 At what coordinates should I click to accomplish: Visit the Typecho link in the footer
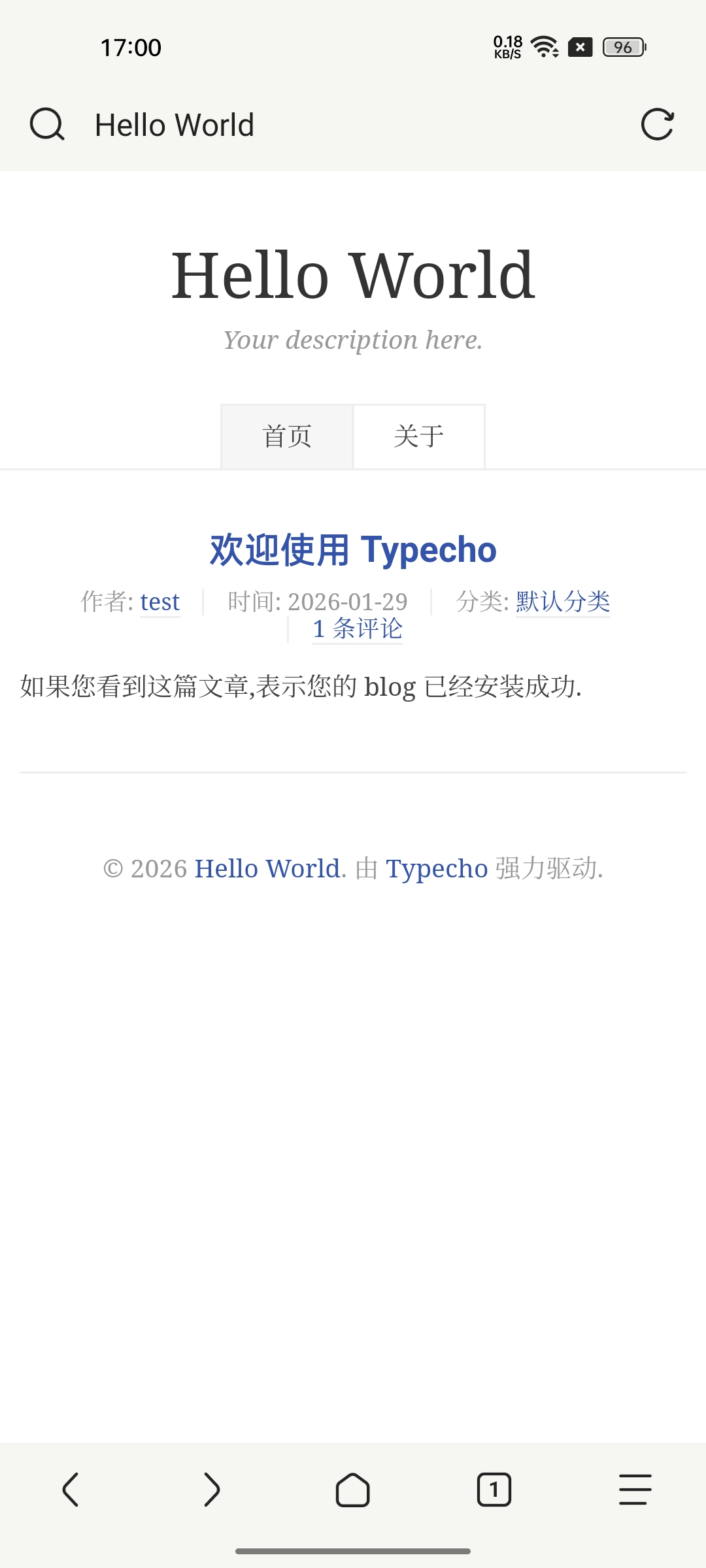coord(437,868)
